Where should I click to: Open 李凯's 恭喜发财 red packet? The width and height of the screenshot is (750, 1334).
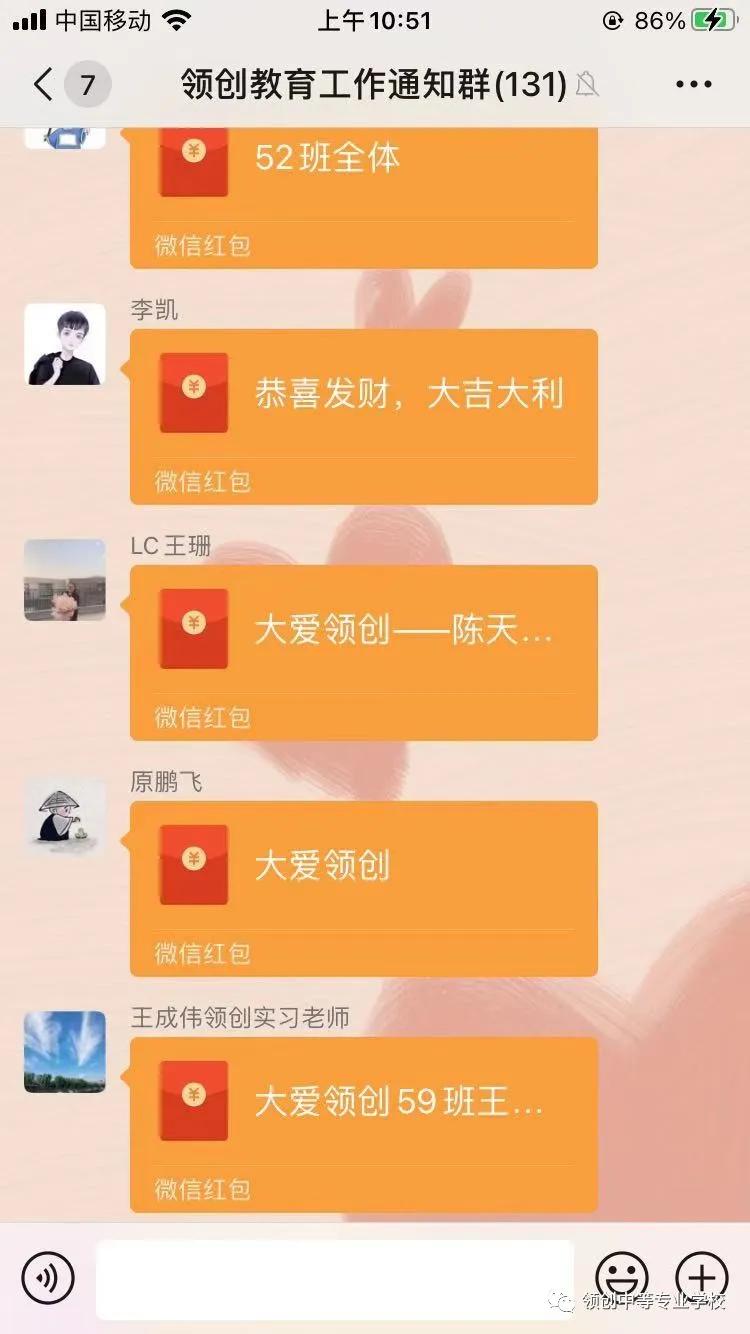coord(364,415)
